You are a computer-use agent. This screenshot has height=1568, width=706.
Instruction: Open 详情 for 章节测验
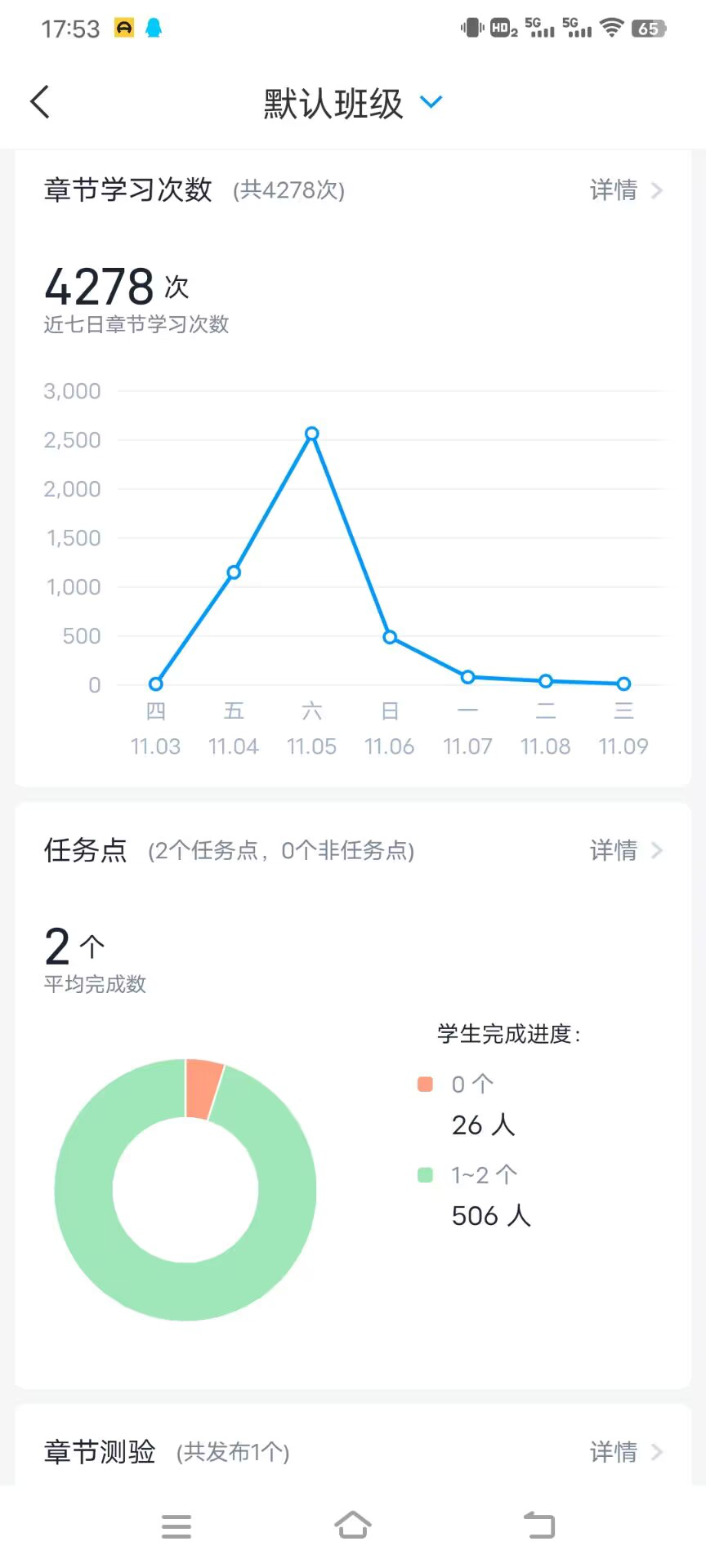tap(625, 1451)
